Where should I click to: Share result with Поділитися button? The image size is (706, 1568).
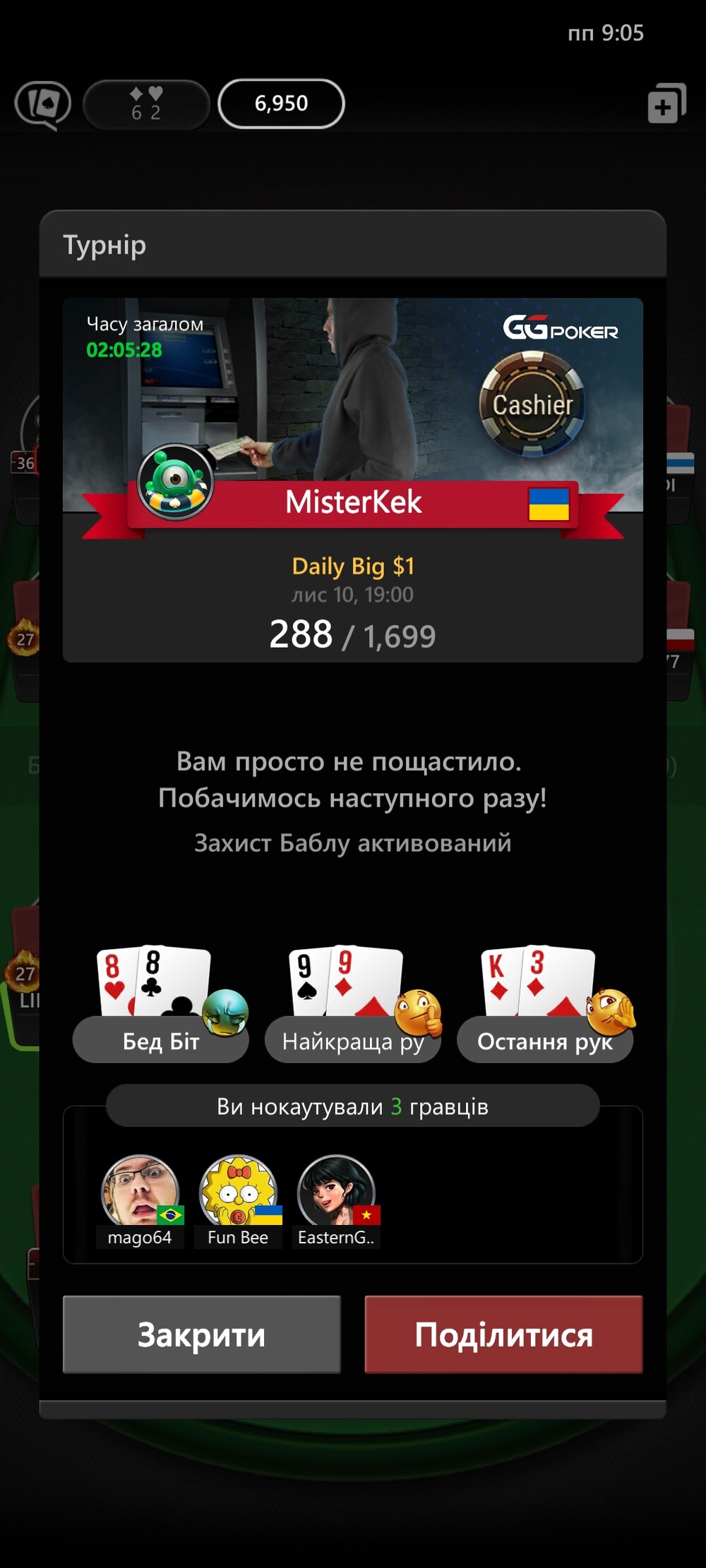tap(503, 1334)
